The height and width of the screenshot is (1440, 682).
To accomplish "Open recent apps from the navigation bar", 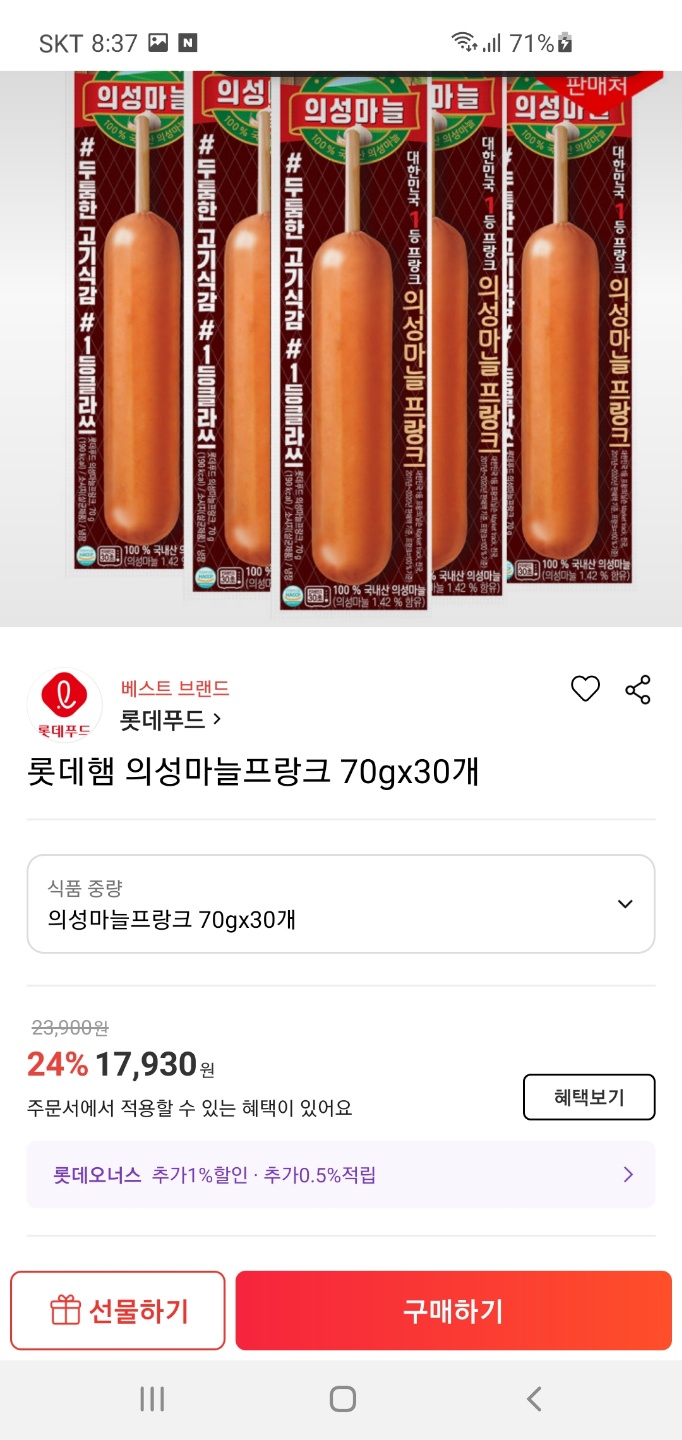I will [x=152, y=1399].
